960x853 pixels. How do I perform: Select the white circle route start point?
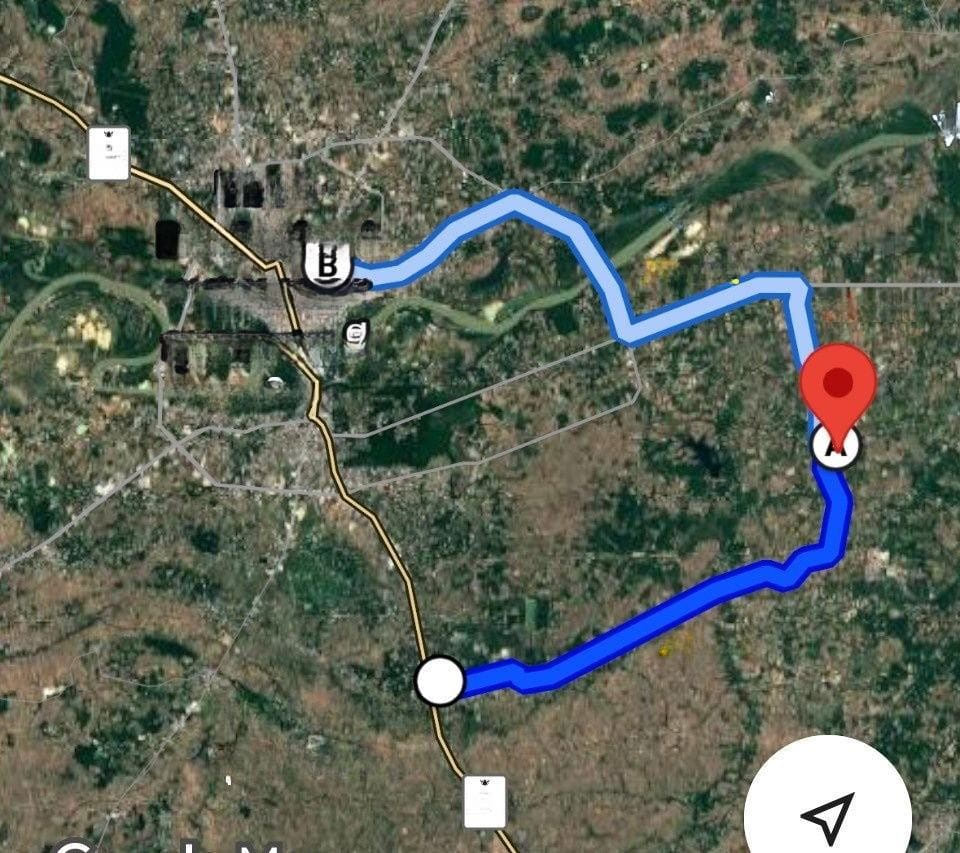click(440, 681)
